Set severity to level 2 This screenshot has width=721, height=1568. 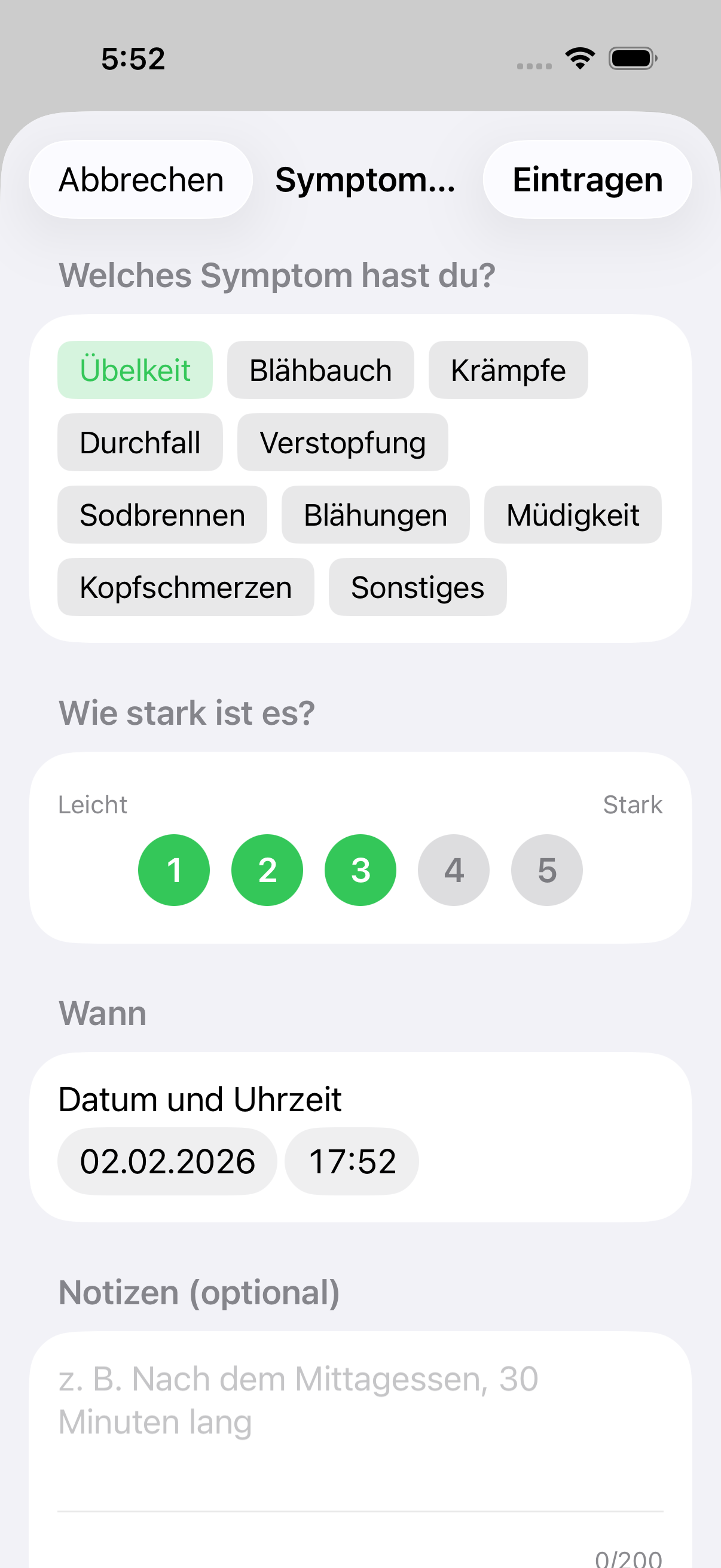click(267, 870)
